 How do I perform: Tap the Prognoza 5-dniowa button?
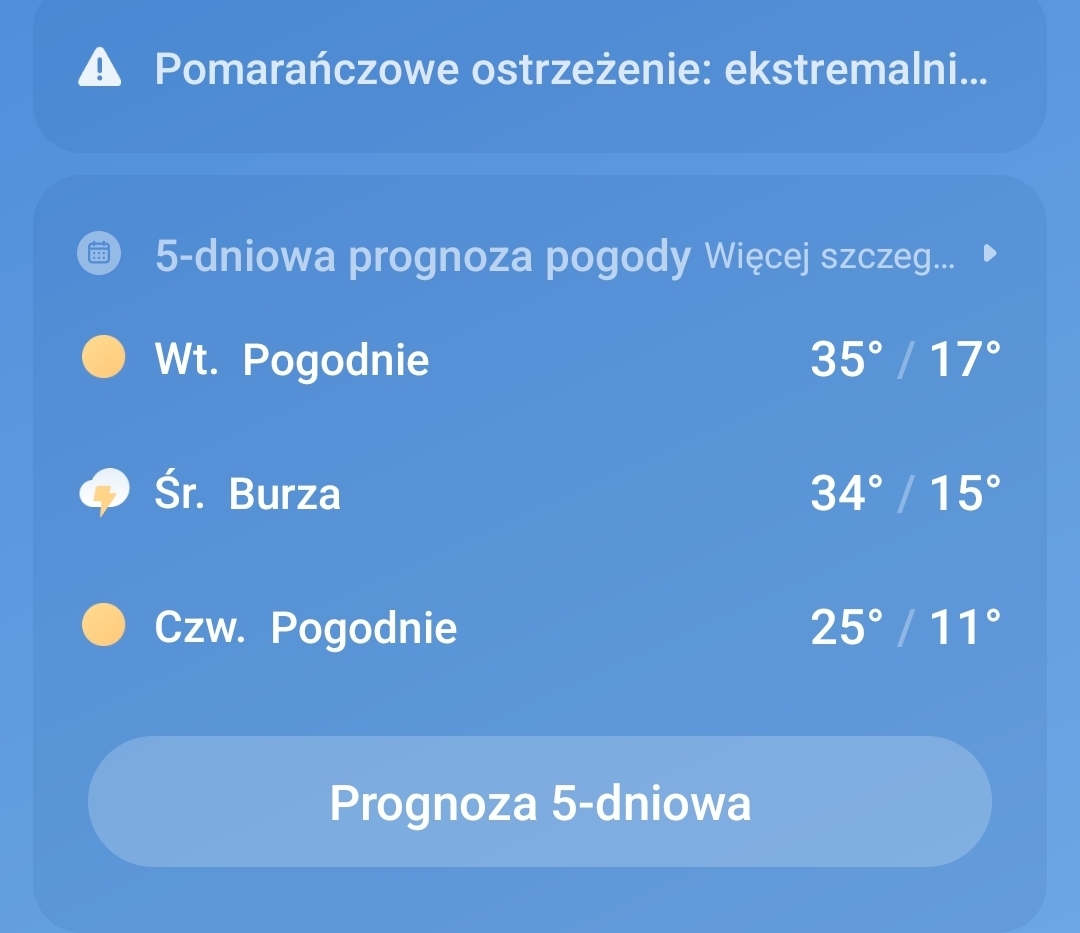[540, 802]
